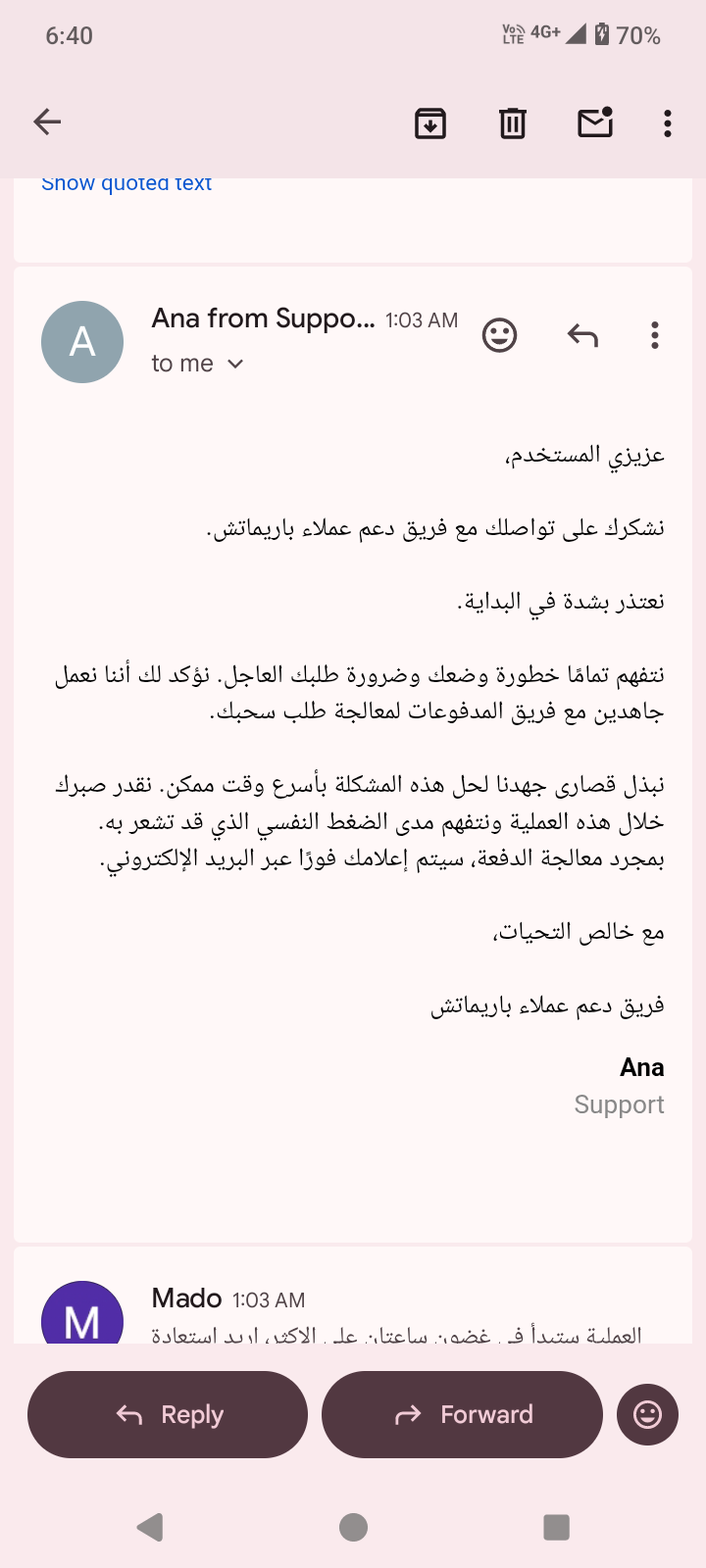Open emoji reactions next to Forward

647,1414
